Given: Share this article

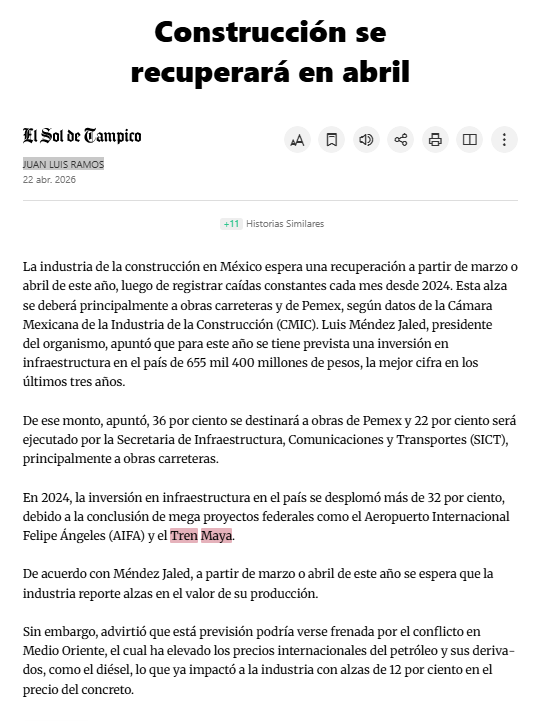Looking at the screenshot, I should tap(401, 139).
